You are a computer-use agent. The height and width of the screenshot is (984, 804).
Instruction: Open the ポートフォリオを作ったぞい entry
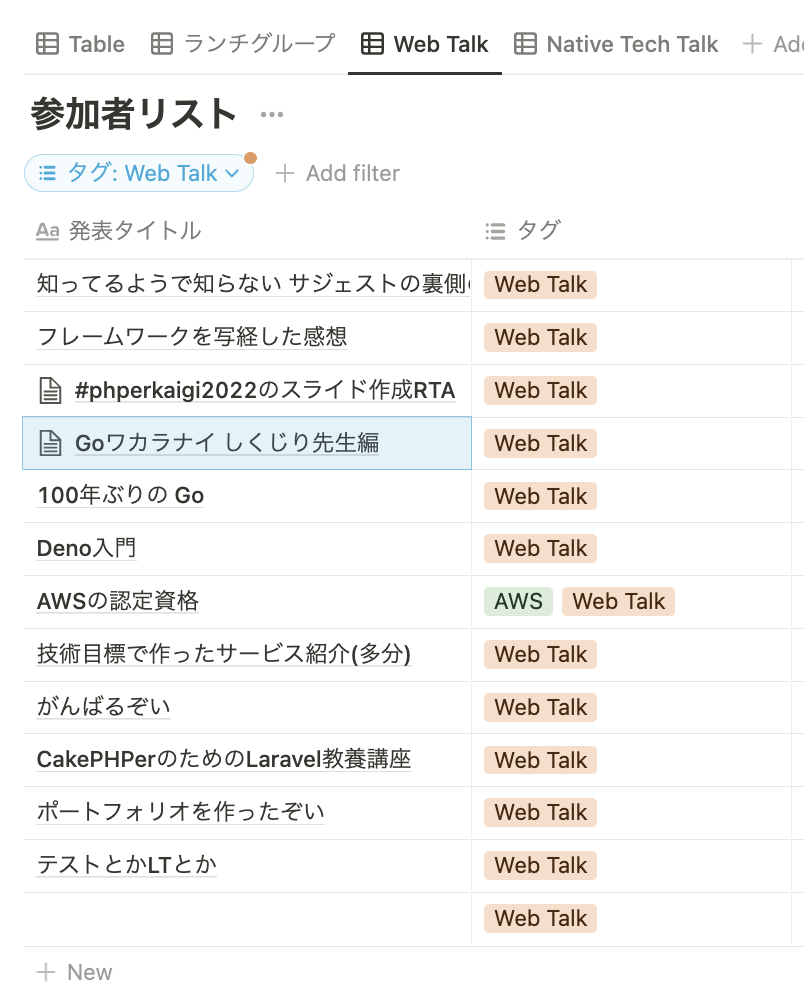(180, 812)
